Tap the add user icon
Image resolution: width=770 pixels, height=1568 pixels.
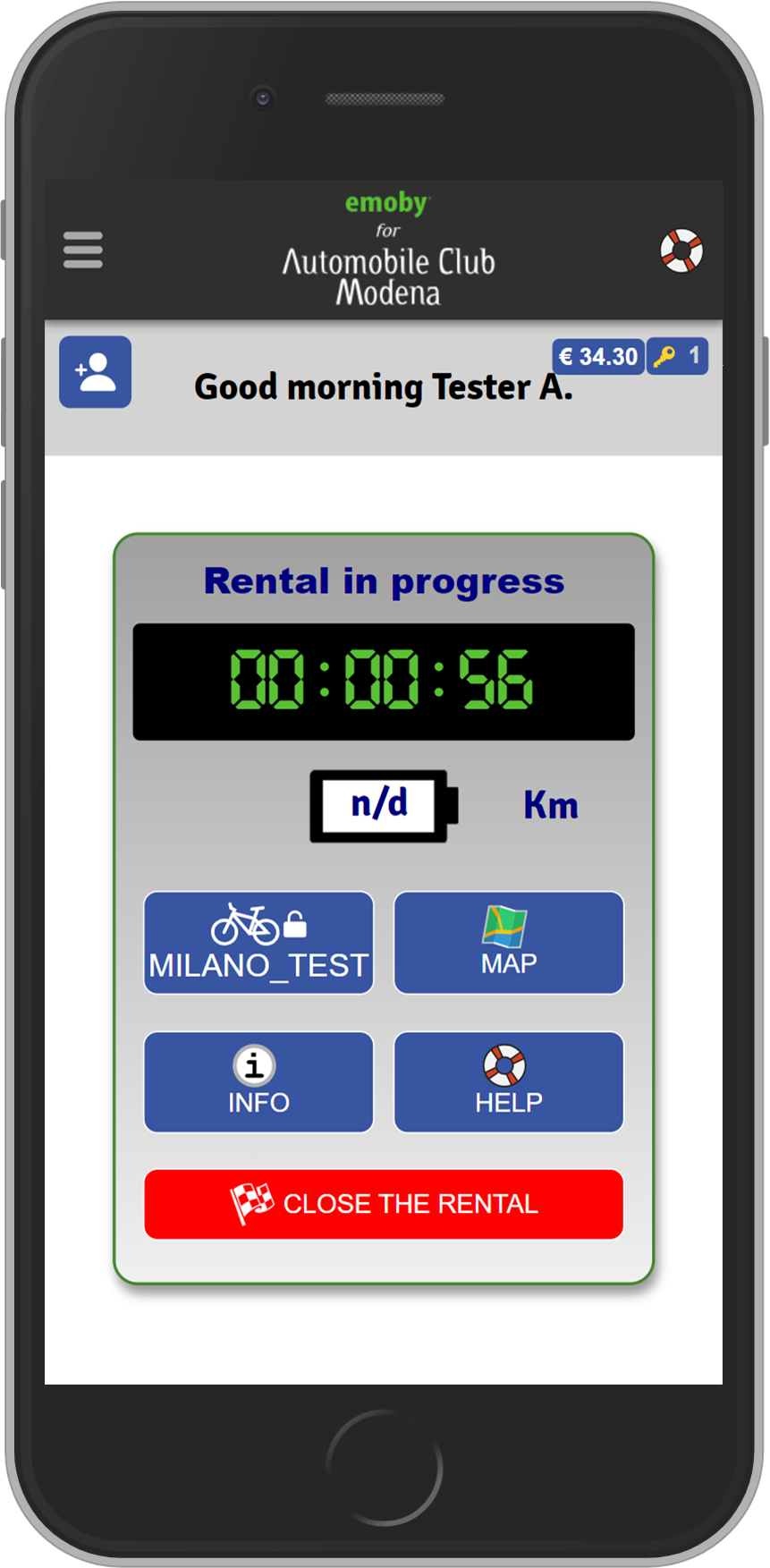96,372
